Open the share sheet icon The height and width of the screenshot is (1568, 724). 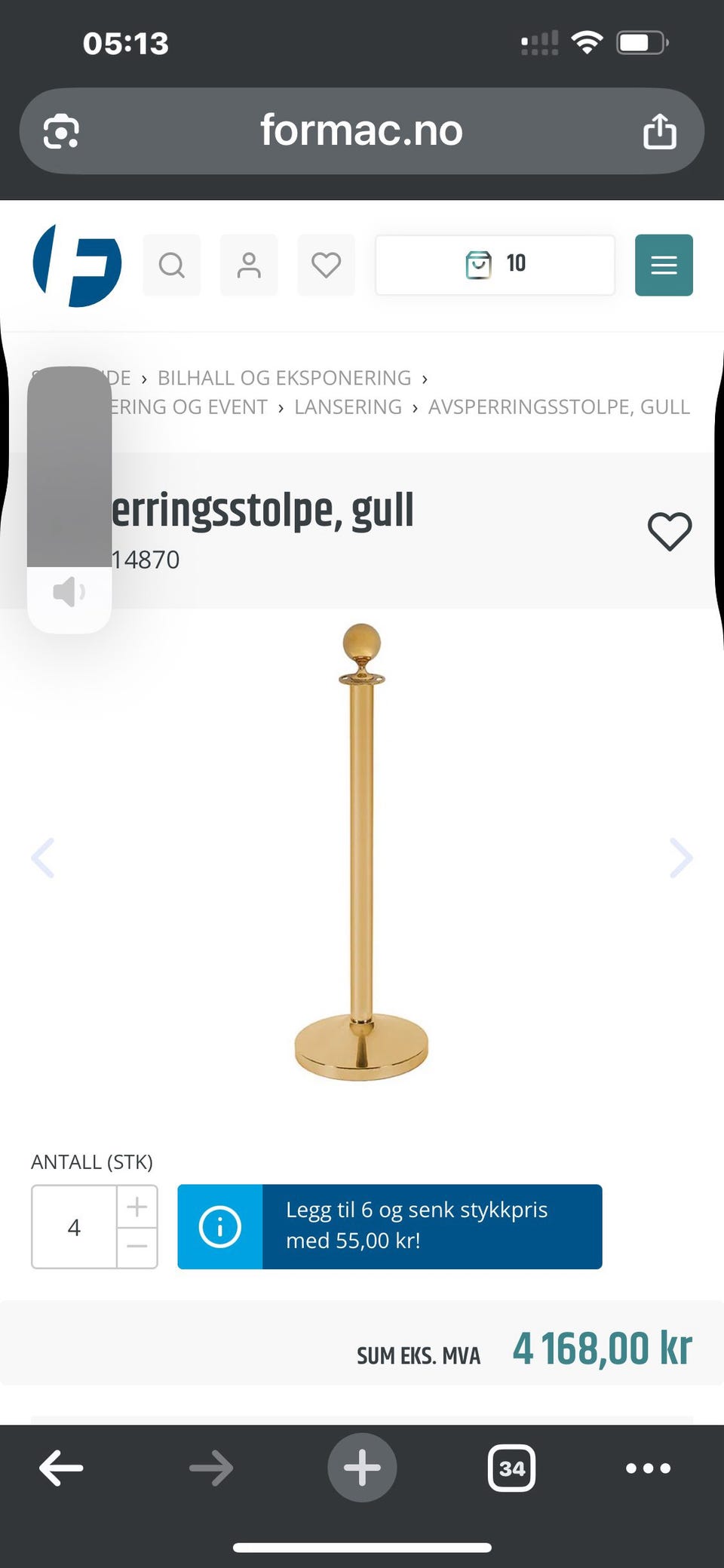click(661, 130)
